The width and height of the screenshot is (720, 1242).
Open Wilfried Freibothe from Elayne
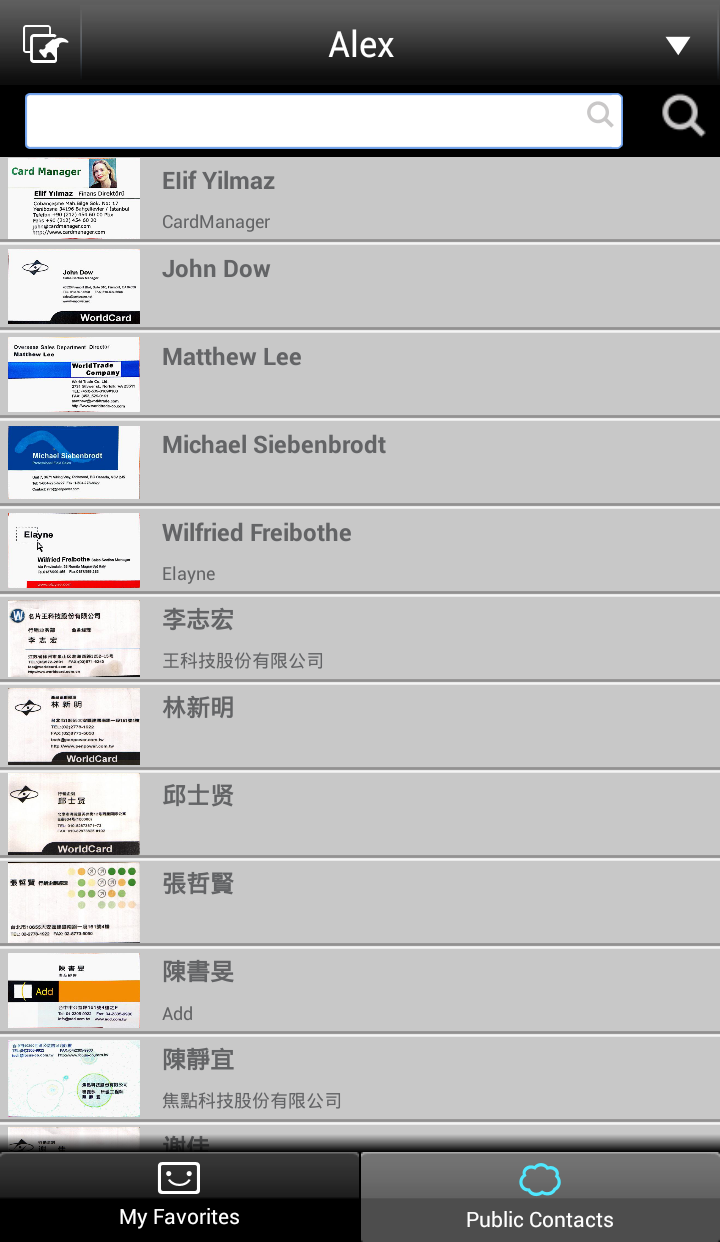(360, 551)
